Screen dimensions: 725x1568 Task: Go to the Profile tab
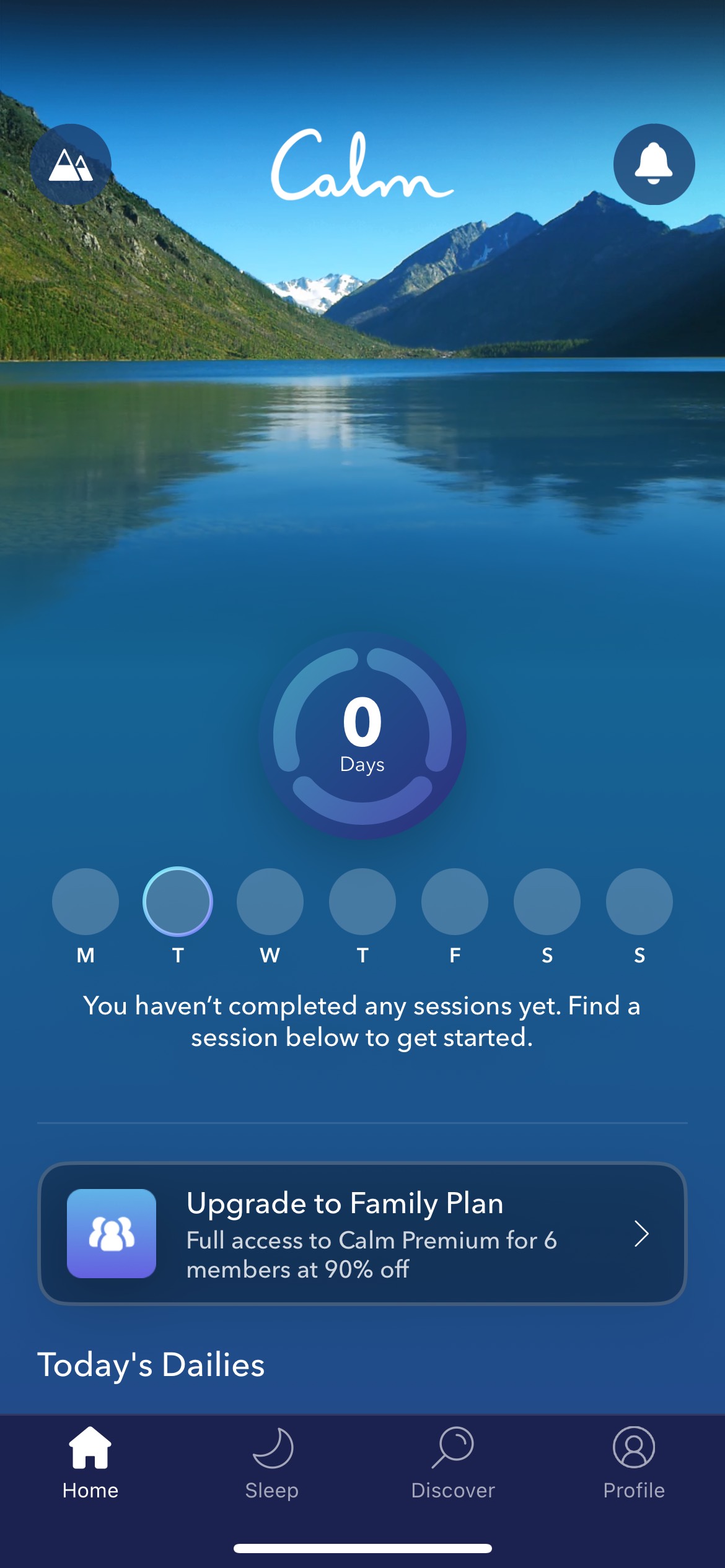tap(634, 1463)
